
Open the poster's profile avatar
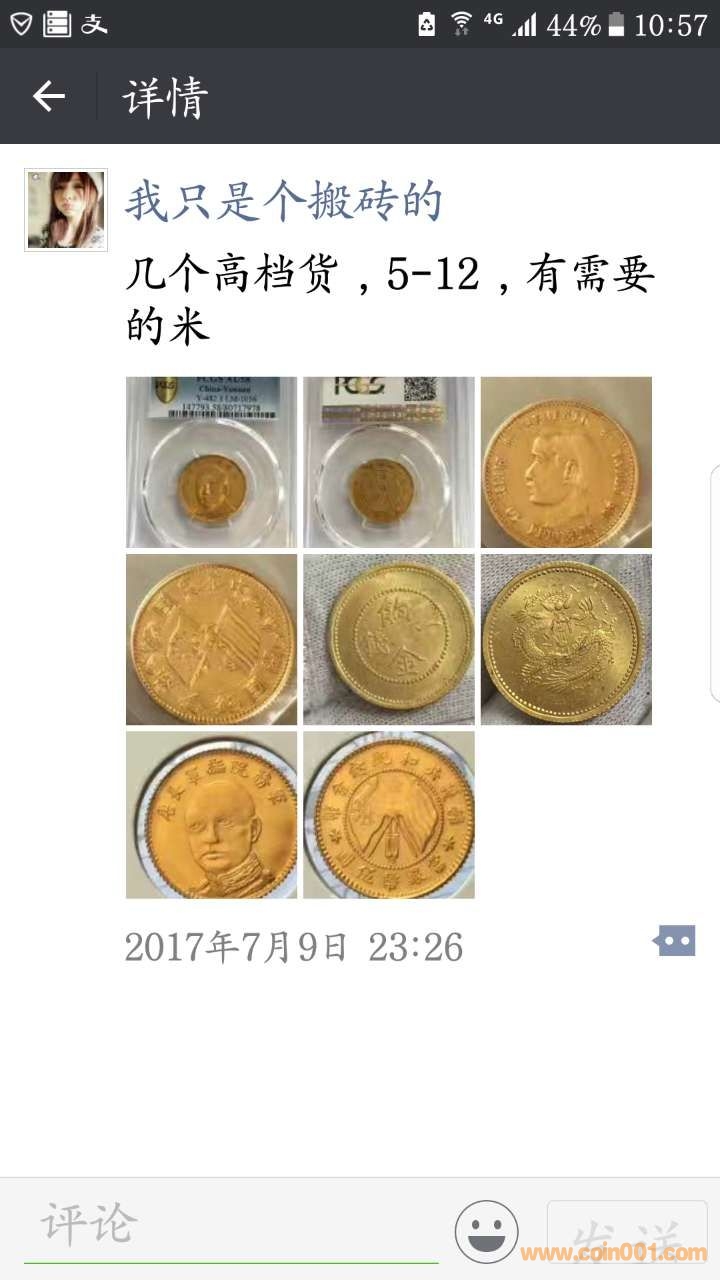(66, 209)
